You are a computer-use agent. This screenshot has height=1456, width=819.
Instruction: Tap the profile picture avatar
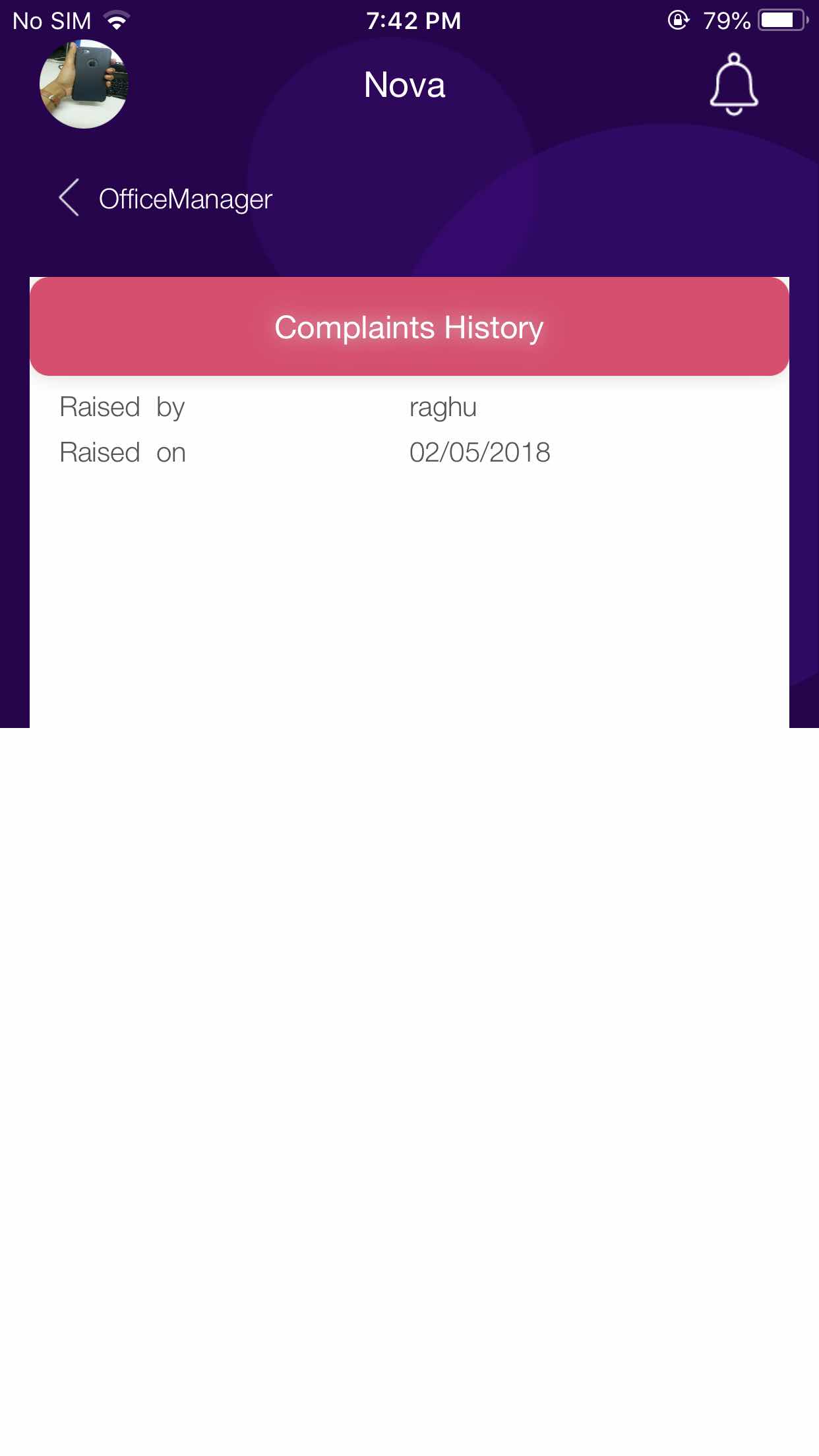coord(84,84)
